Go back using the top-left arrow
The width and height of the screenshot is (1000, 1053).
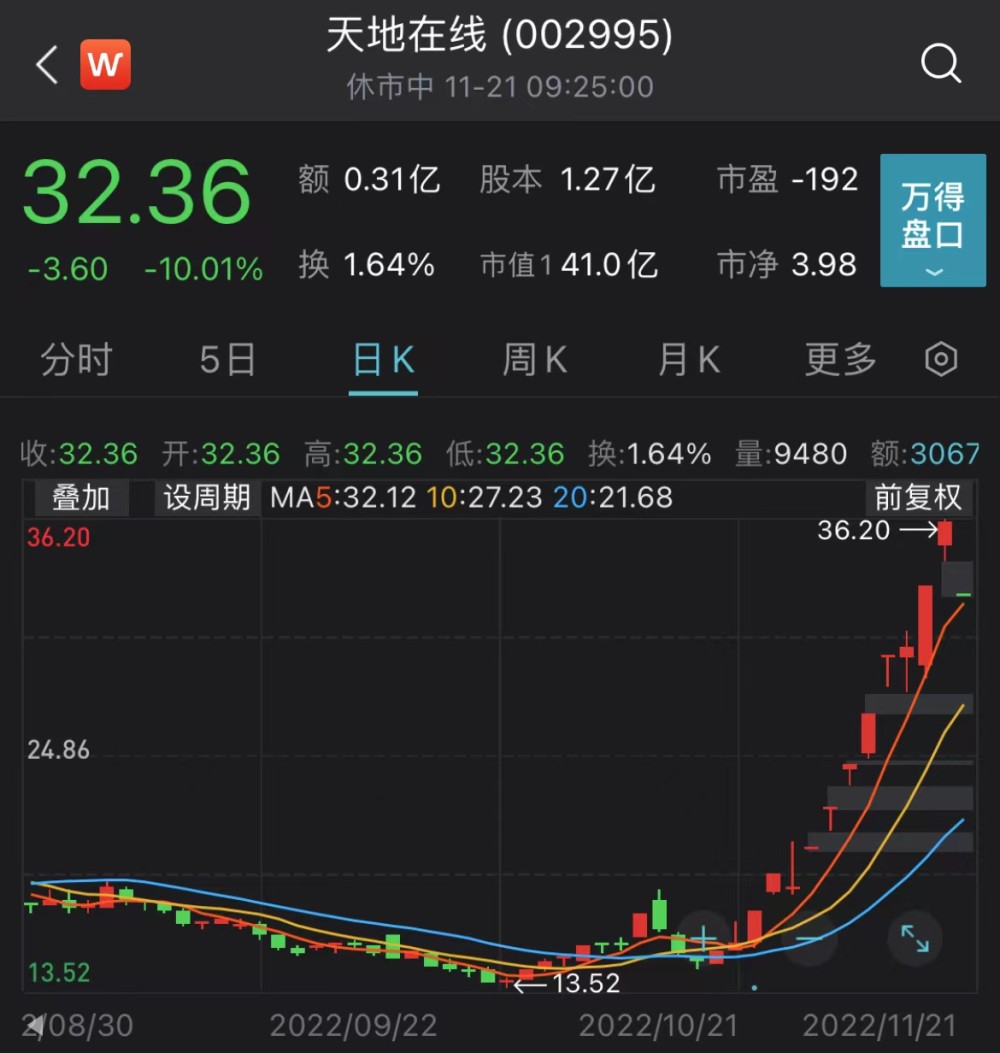point(46,65)
